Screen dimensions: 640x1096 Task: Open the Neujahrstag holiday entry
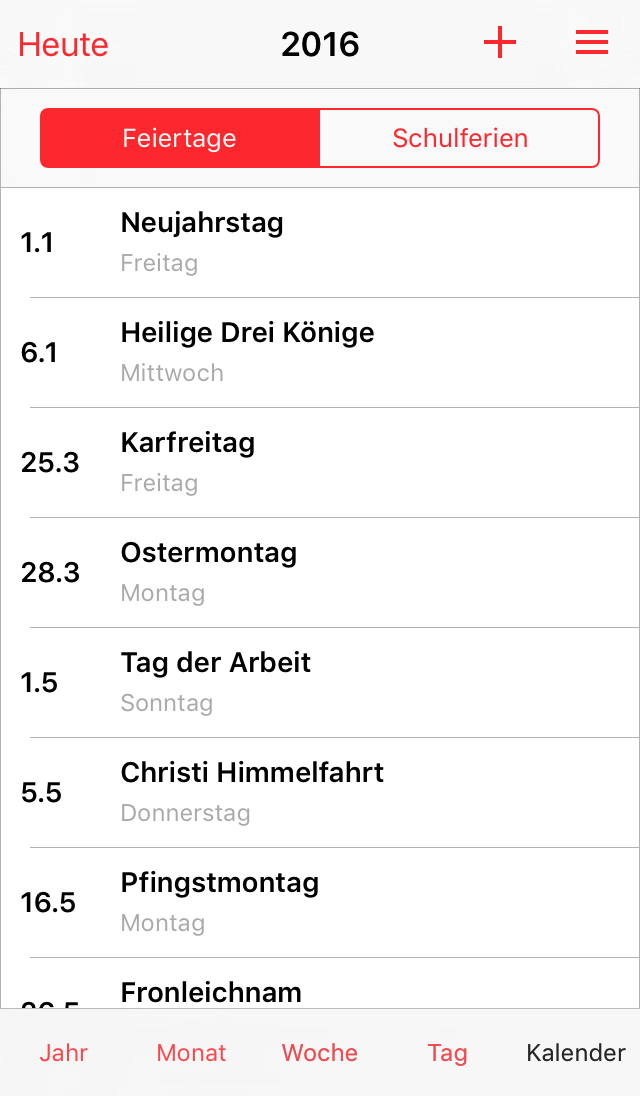(x=320, y=243)
